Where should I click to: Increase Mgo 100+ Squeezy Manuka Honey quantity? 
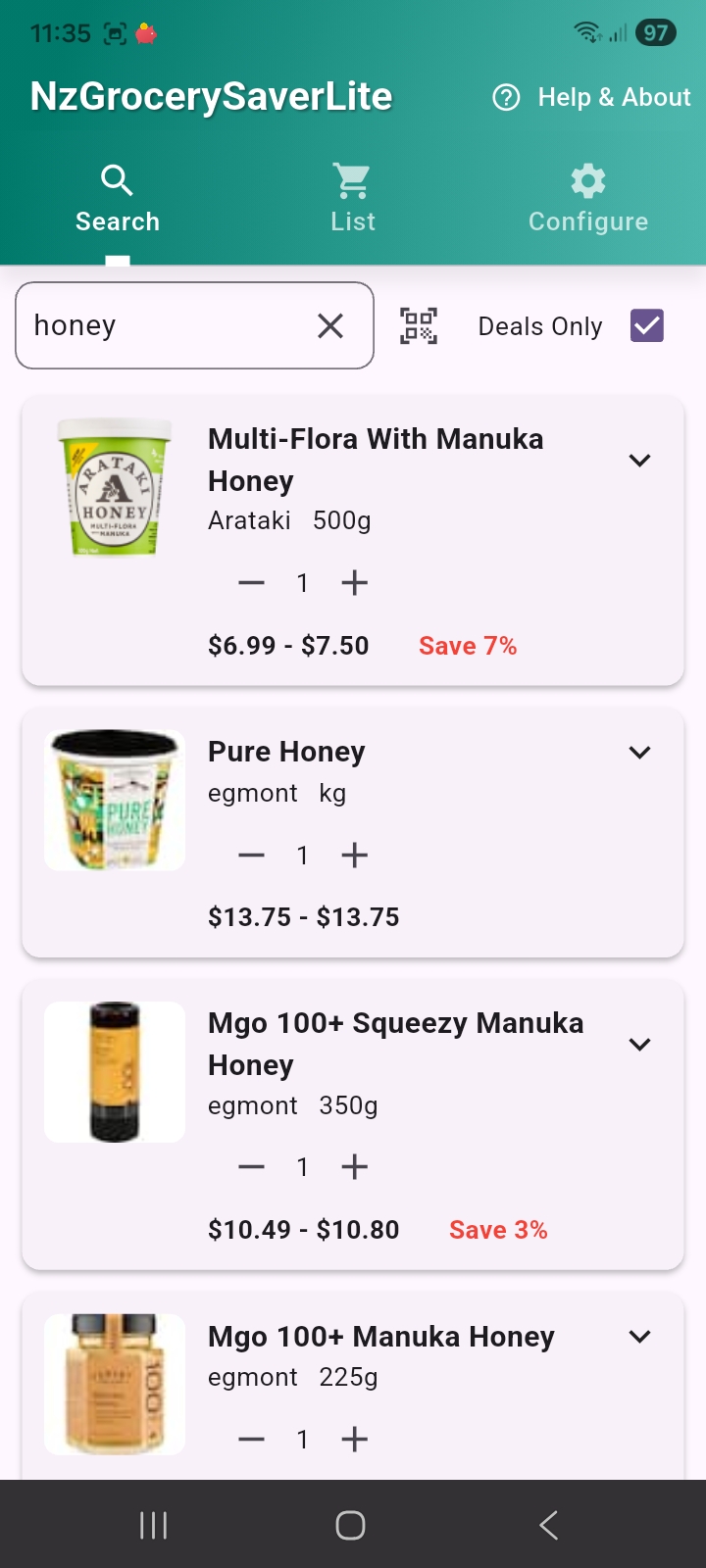tap(354, 1167)
